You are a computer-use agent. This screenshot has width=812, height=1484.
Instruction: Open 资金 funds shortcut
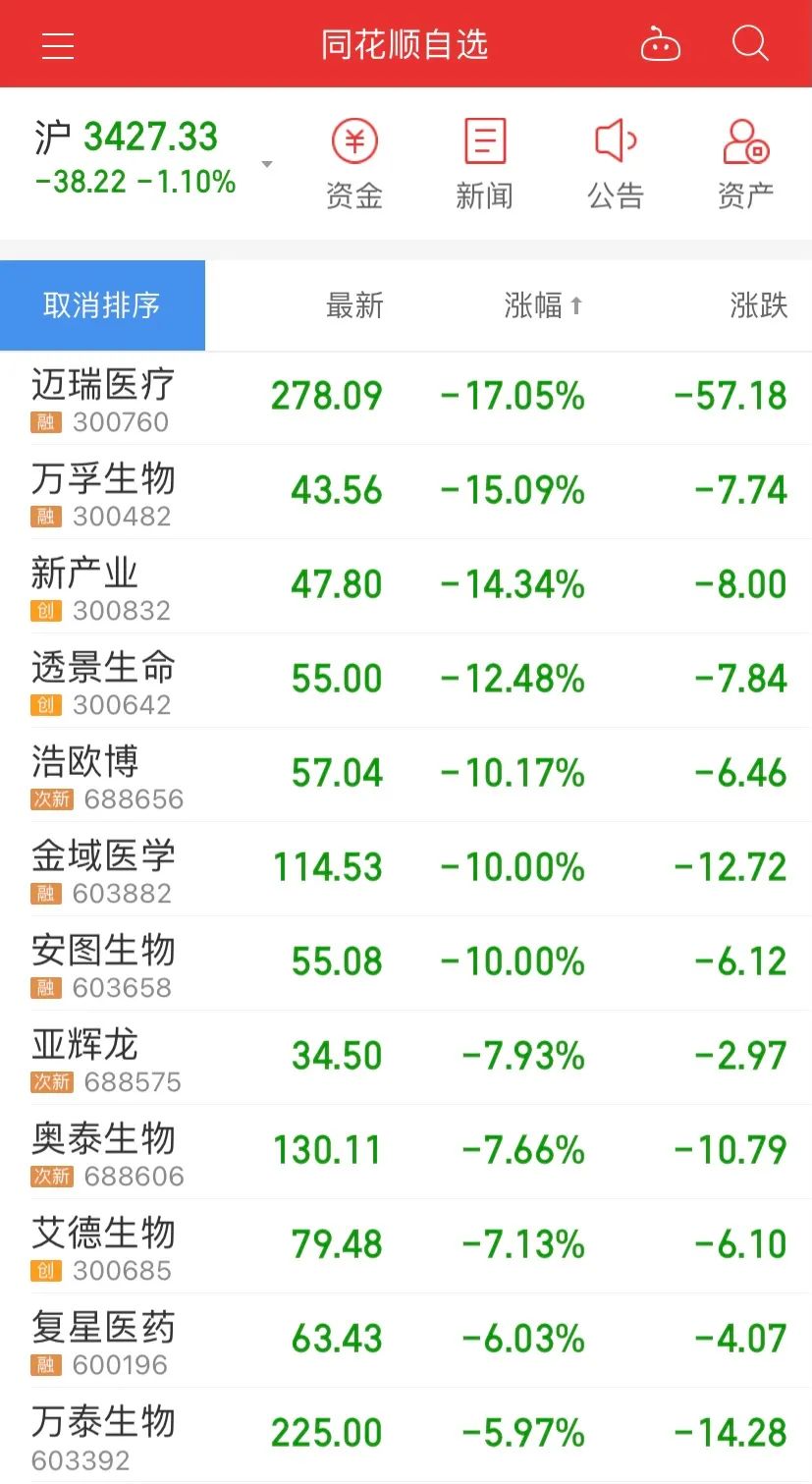coord(354,164)
